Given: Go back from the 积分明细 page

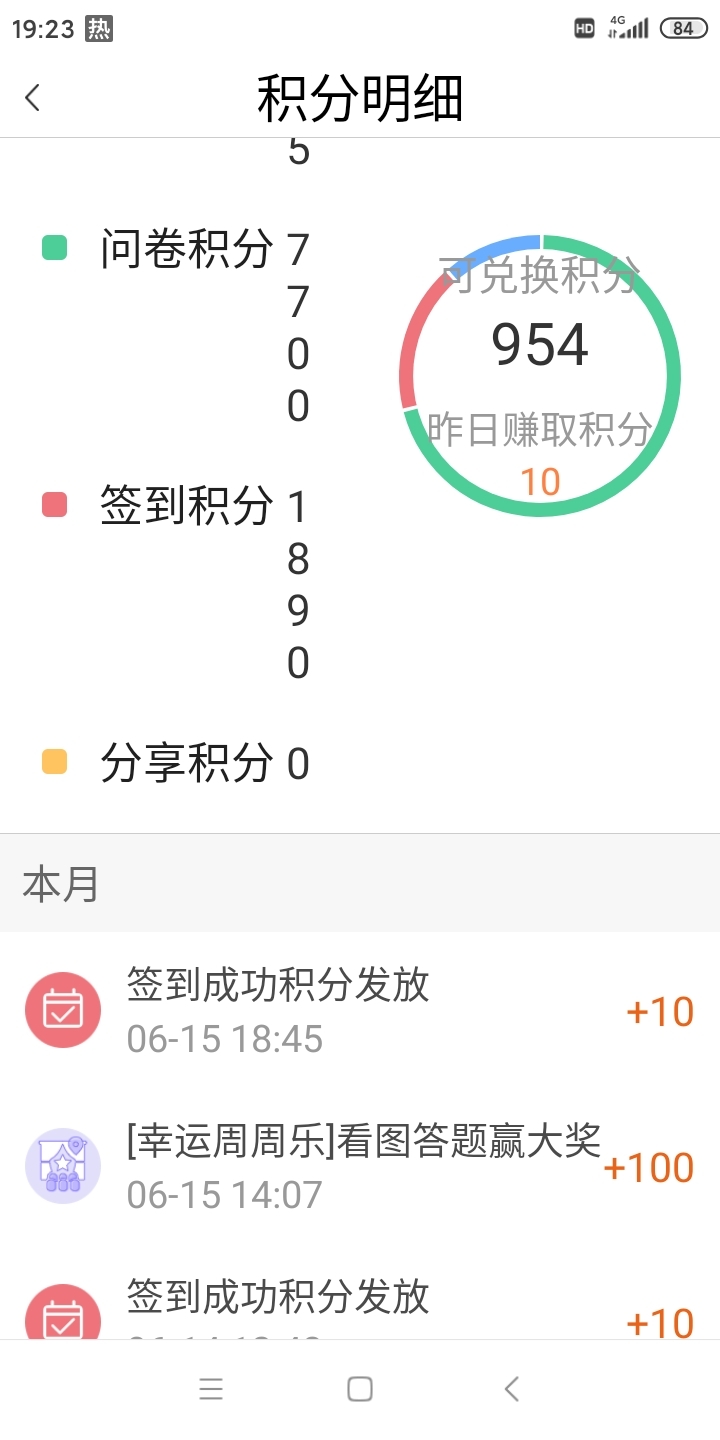Looking at the screenshot, I should pos(33,98).
